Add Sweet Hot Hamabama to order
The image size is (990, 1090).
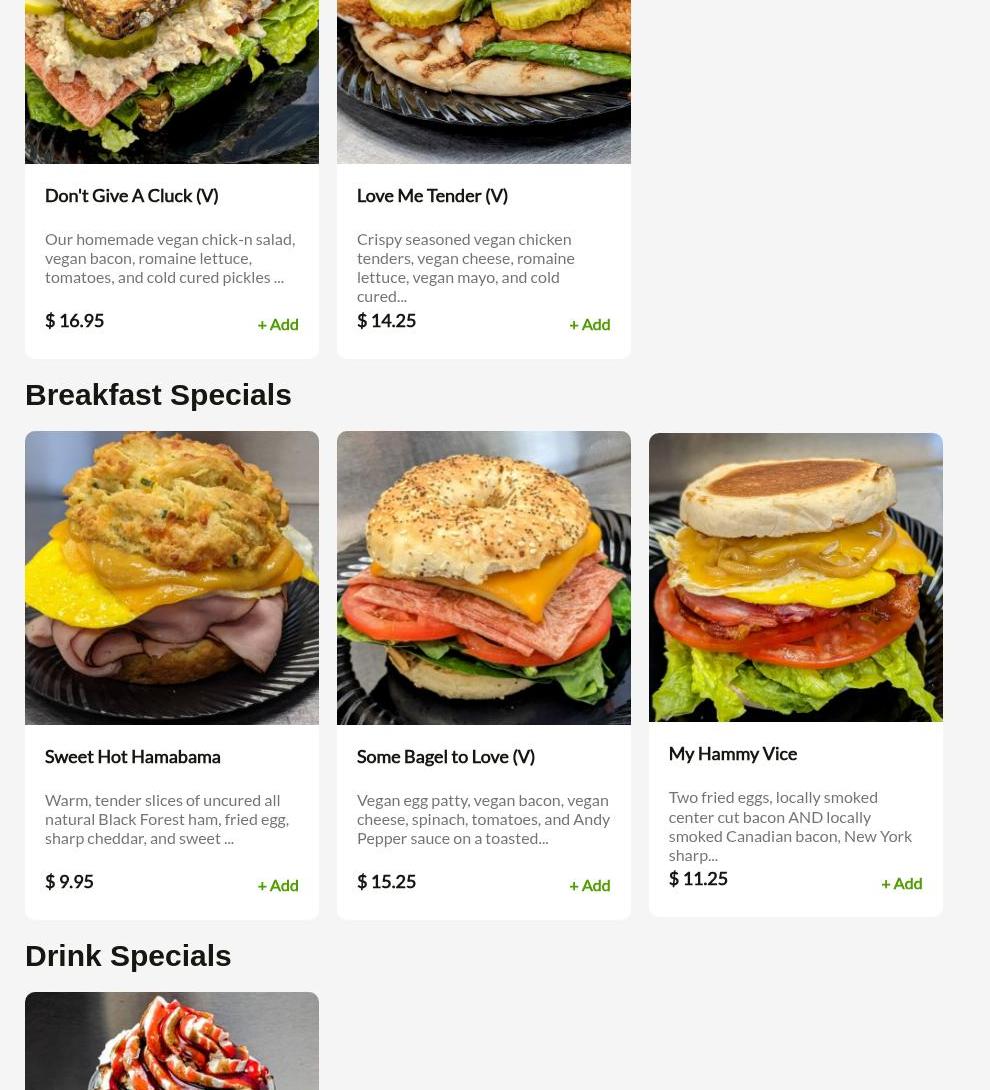[x=278, y=885]
